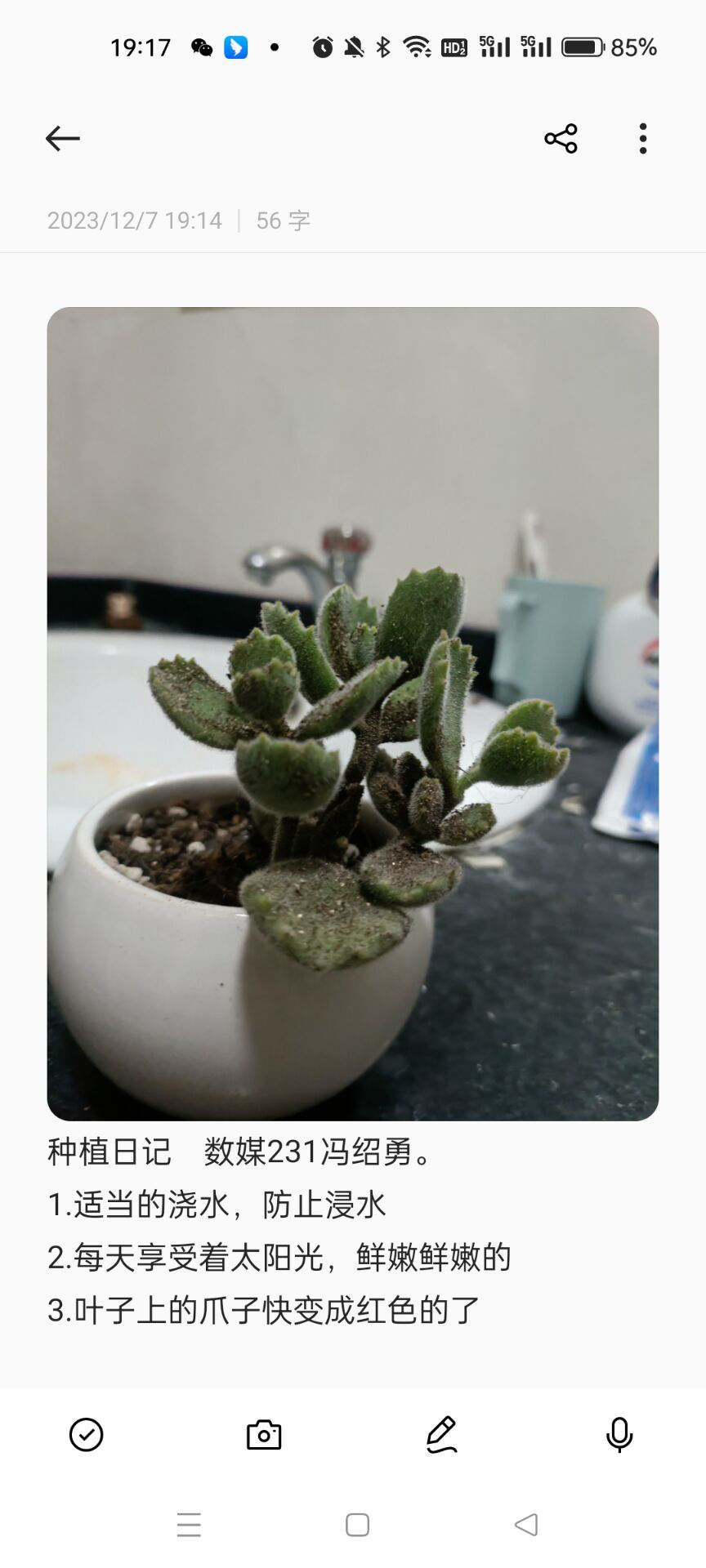Open the handwriting pen tool
The image size is (706, 1568).
441,1435
